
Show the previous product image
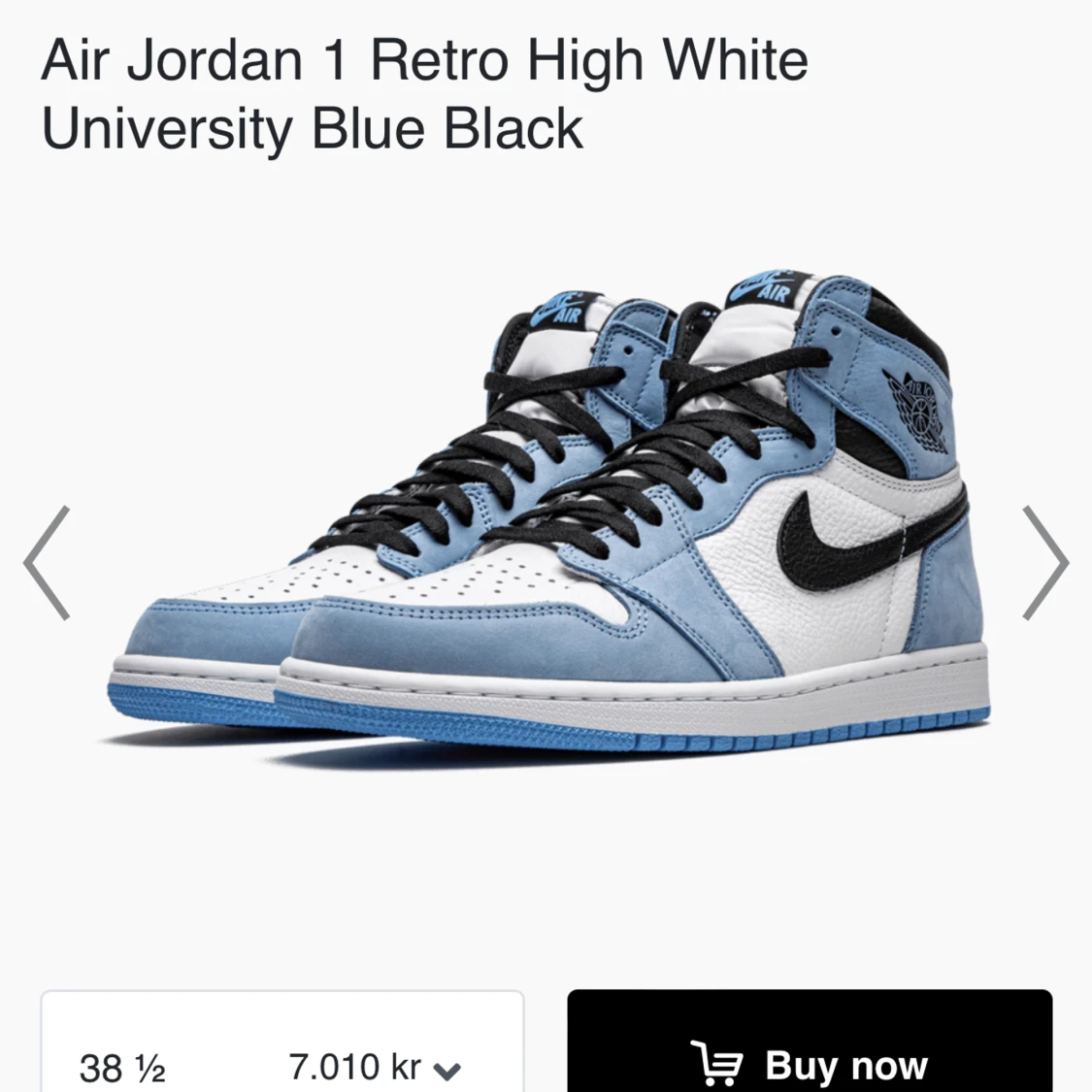pos(47,563)
